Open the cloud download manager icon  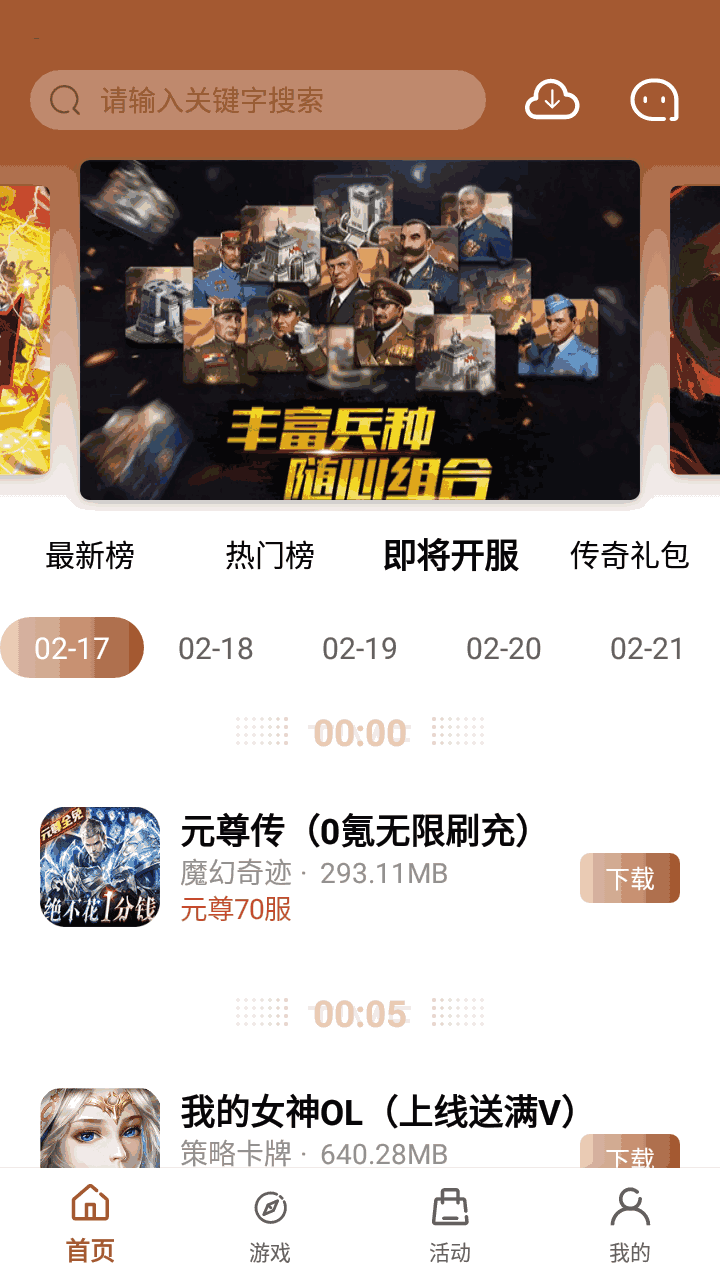tap(552, 99)
